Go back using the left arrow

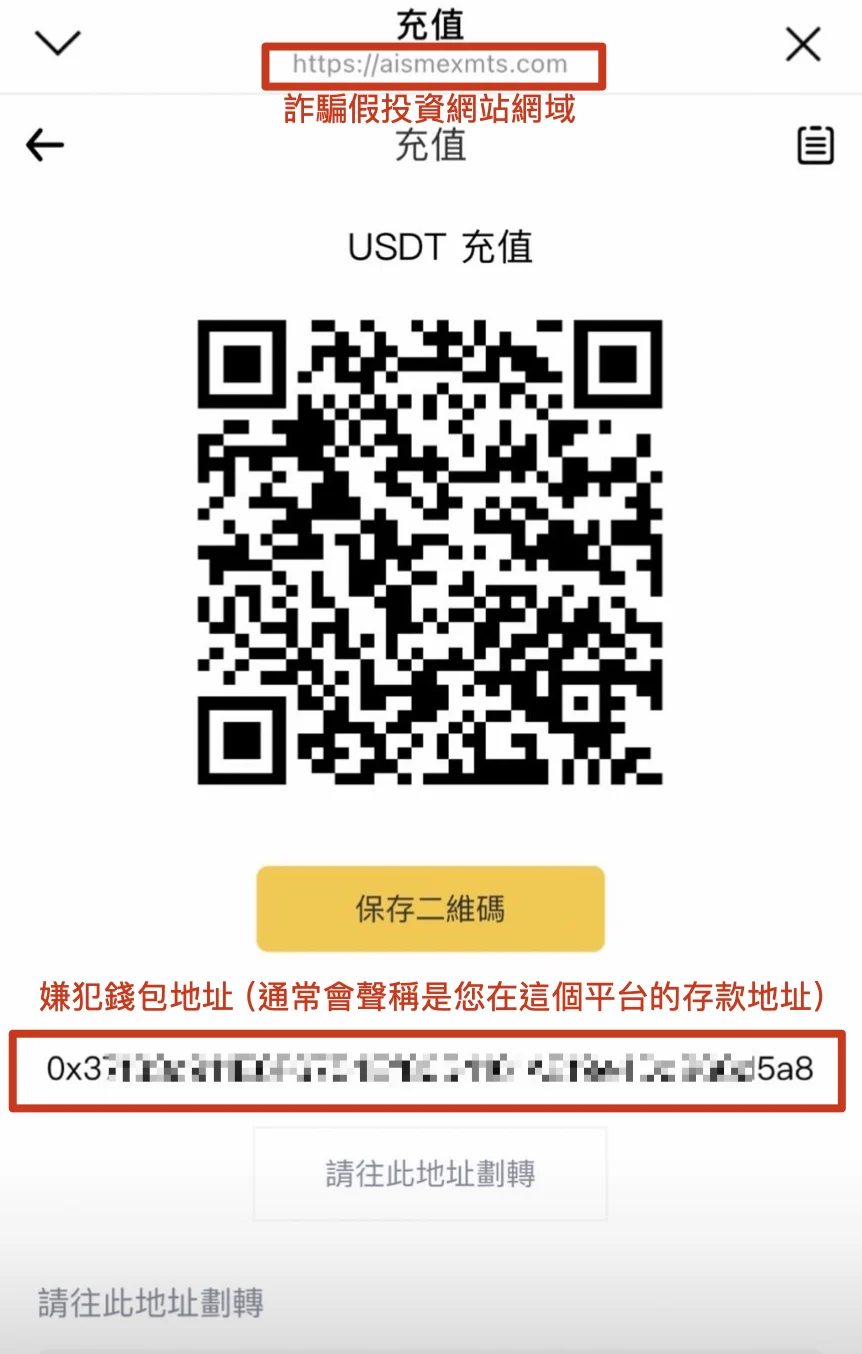coord(45,146)
